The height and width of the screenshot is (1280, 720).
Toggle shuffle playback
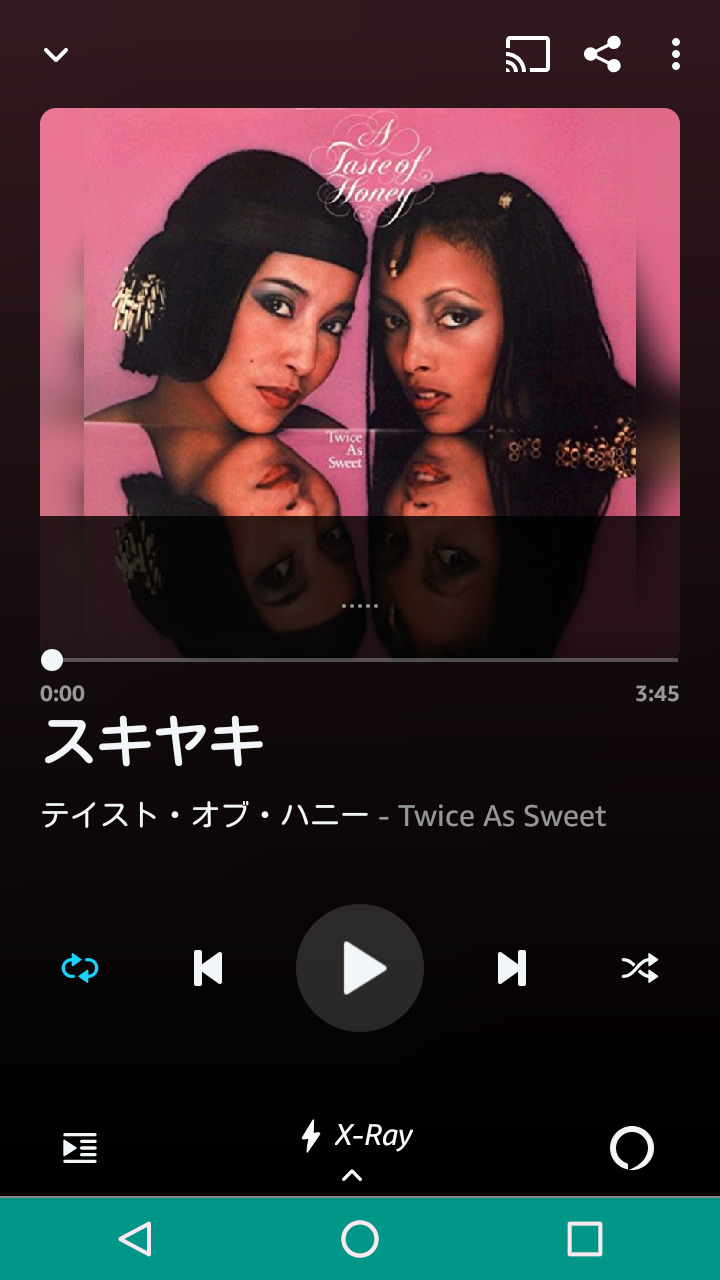pyautogui.click(x=640, y=968)
